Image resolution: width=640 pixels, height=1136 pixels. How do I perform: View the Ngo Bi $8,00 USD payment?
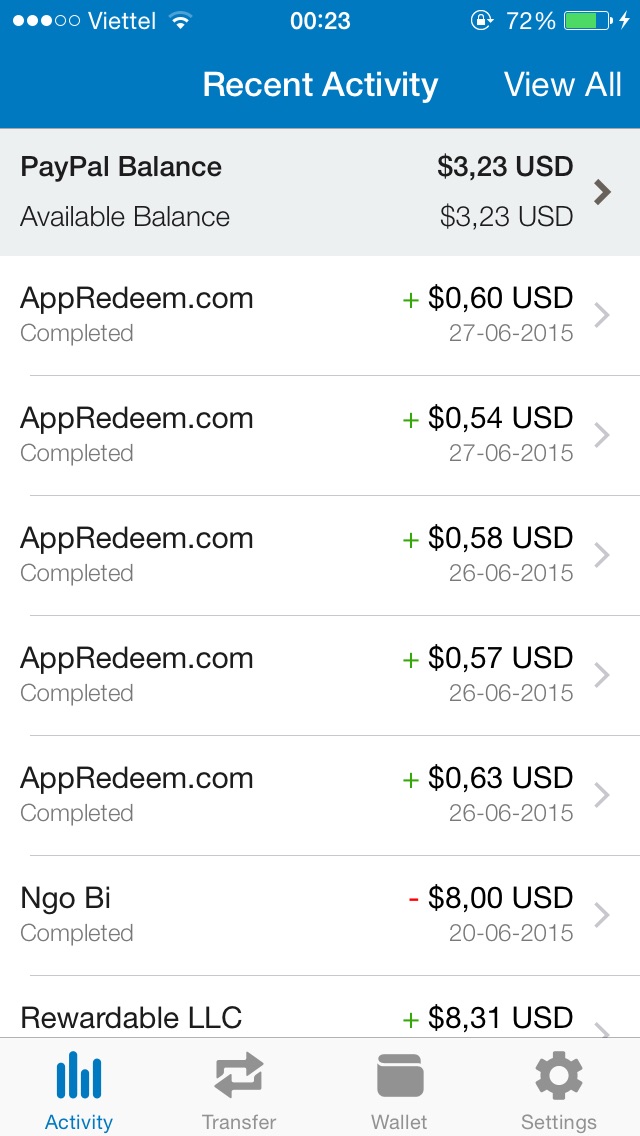coord(320,915)
